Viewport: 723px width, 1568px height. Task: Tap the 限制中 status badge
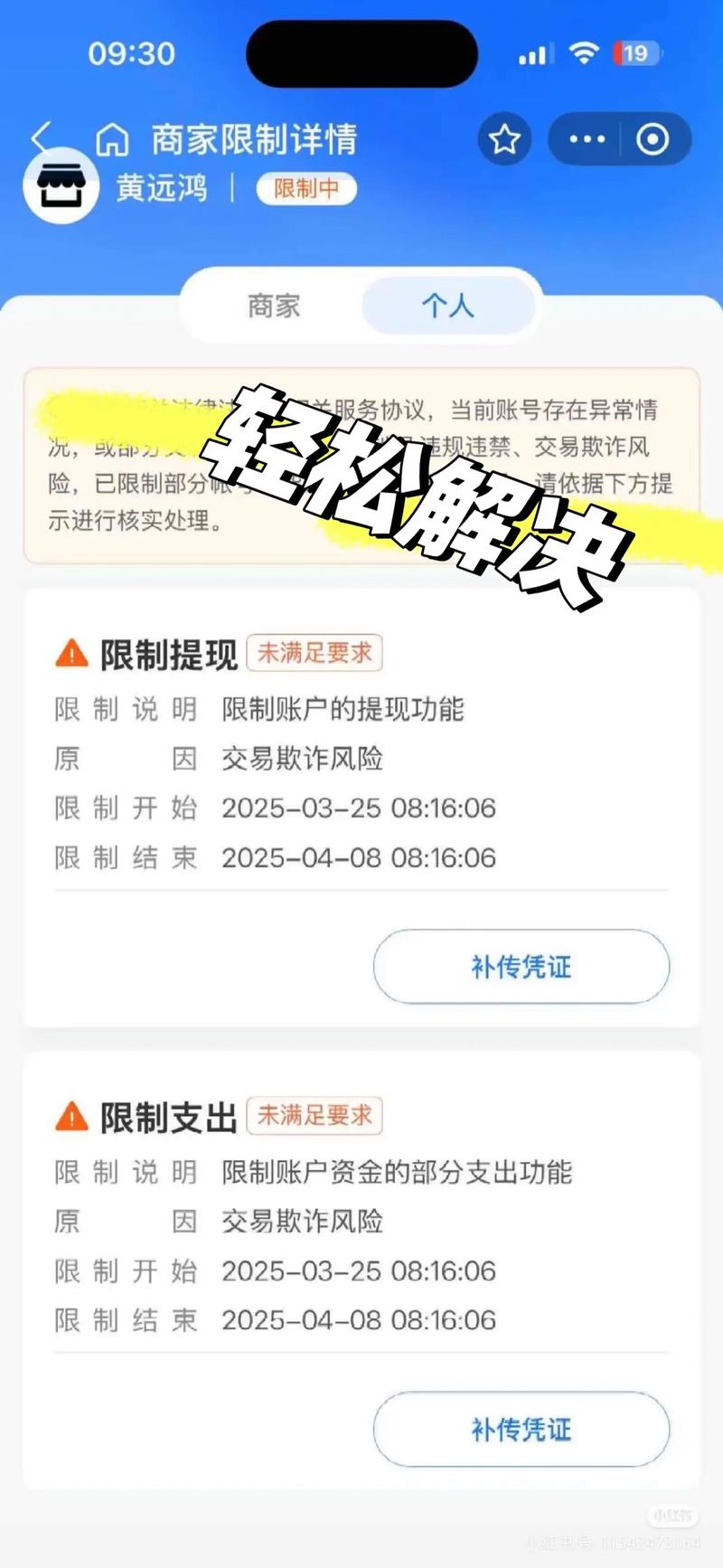click(x=305, y=188)
